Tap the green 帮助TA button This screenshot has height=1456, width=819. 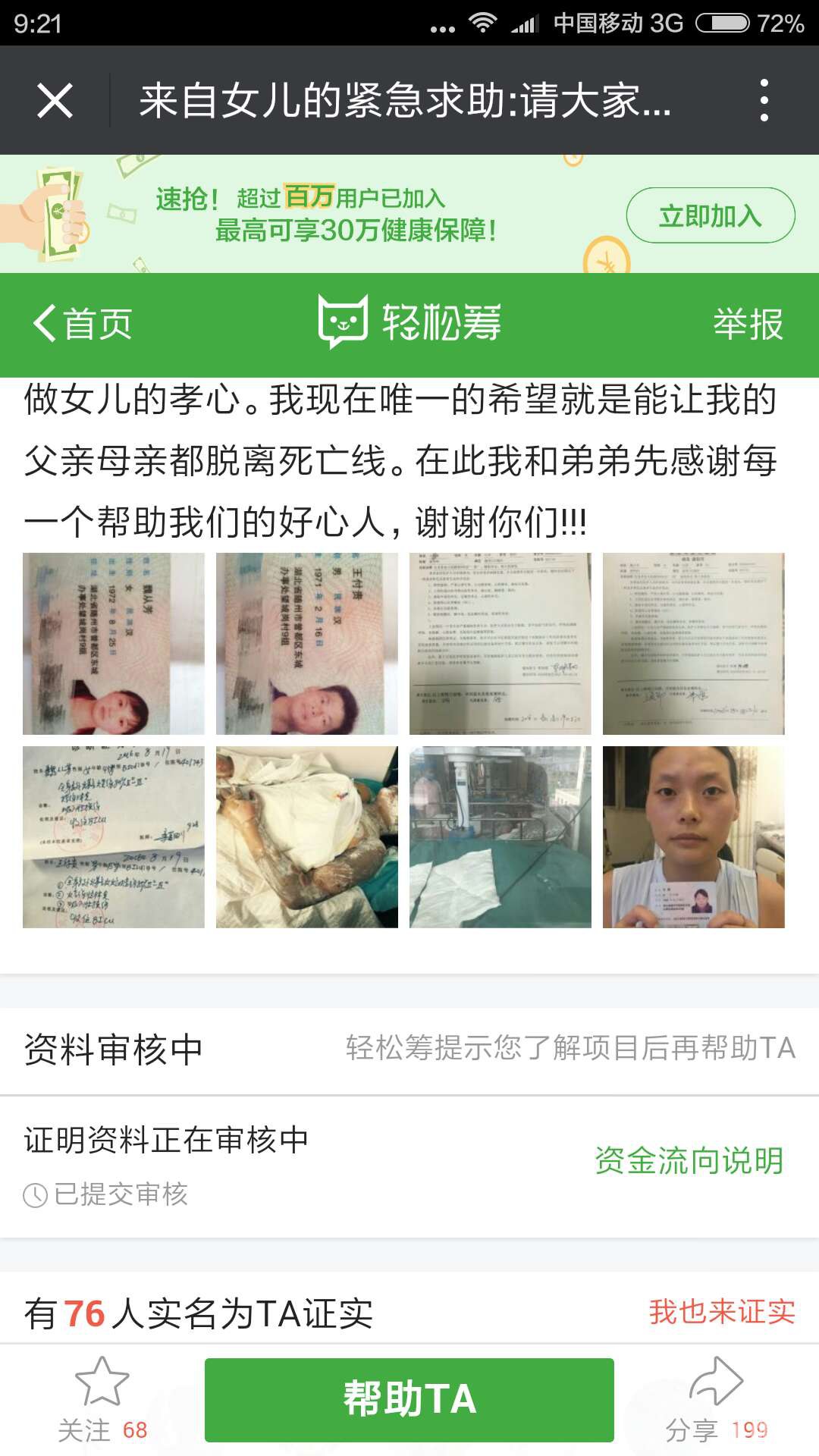[x=409, y=1399]
